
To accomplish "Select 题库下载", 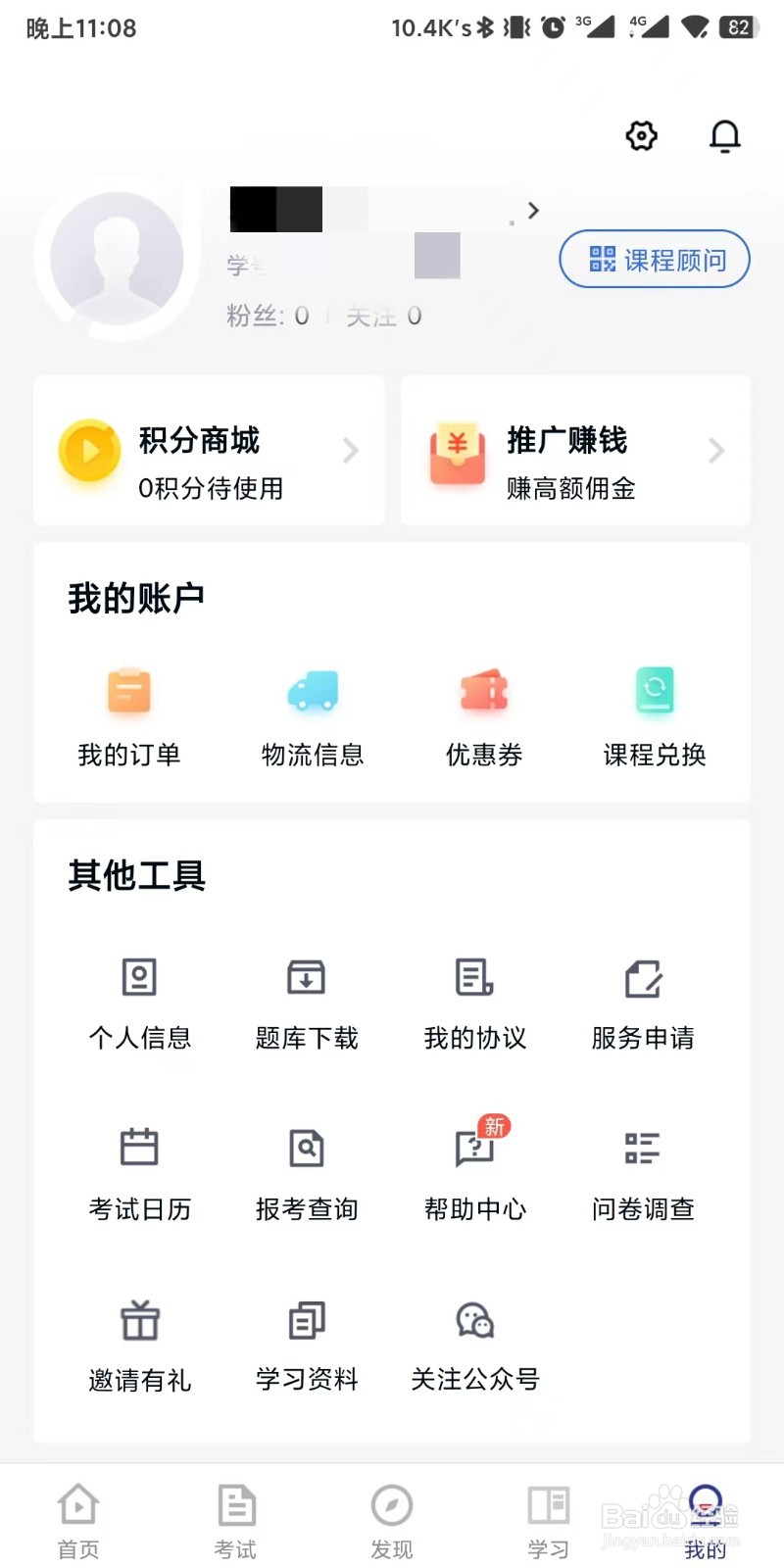I will click(307, 1002).
